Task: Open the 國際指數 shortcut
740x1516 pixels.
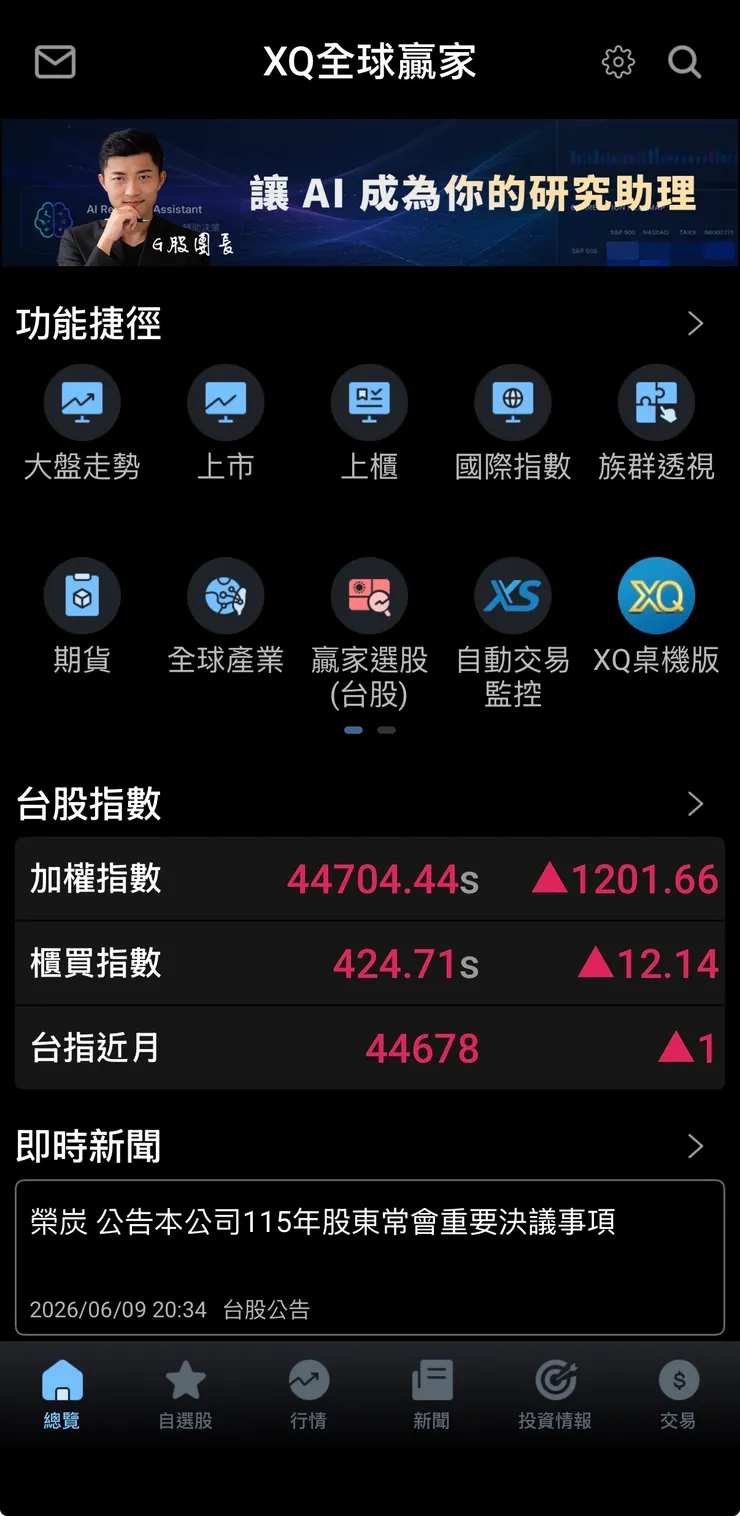Action: click(x=513, y=423)
